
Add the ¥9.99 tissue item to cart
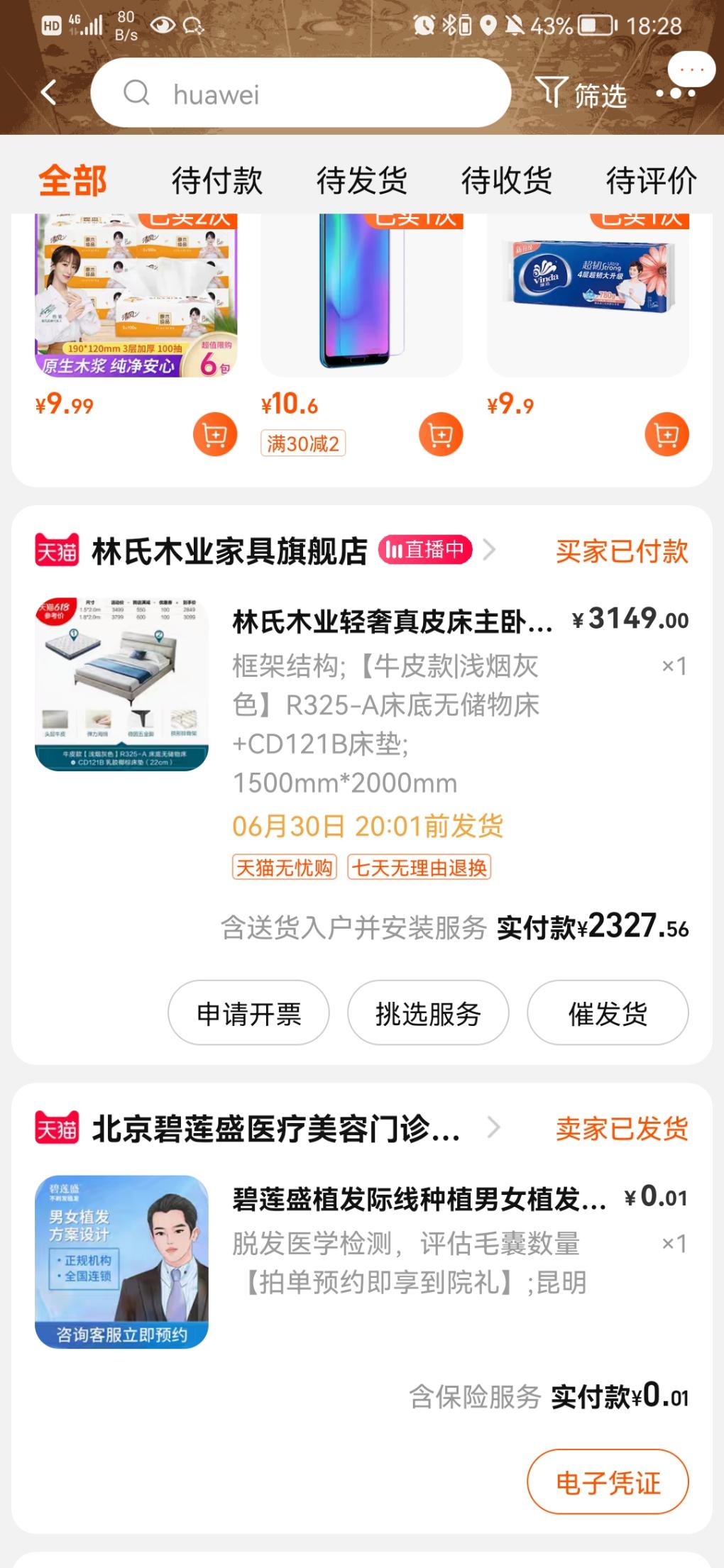(215, 434)
